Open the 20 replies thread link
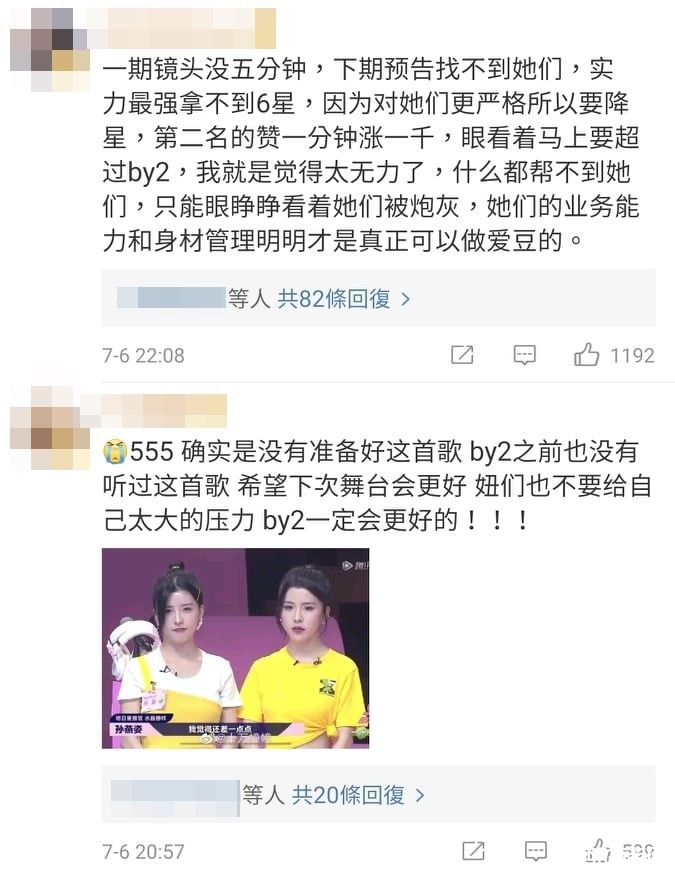The image size is (675, 877). [358, 795]
